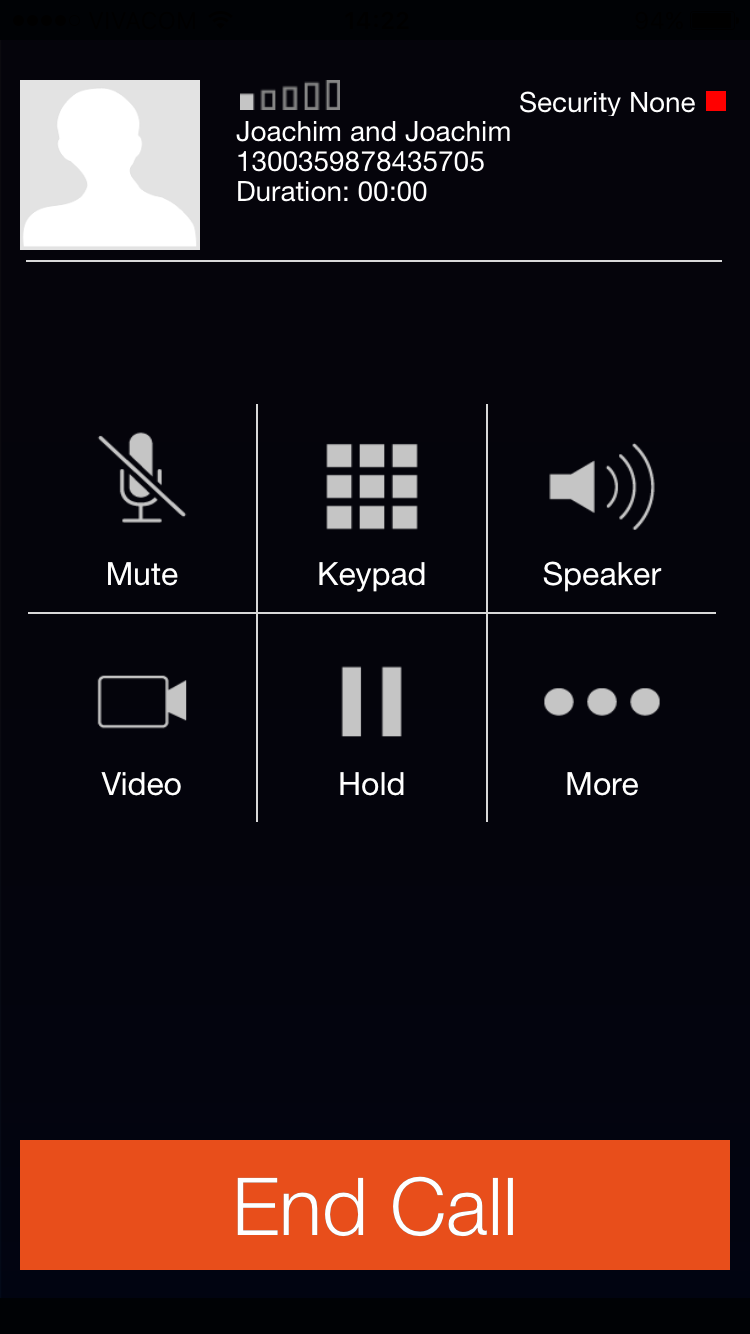Start Video for this call
Viewport: 750px width, 1334px height.
pyautogui.click(x=142, y=720)
